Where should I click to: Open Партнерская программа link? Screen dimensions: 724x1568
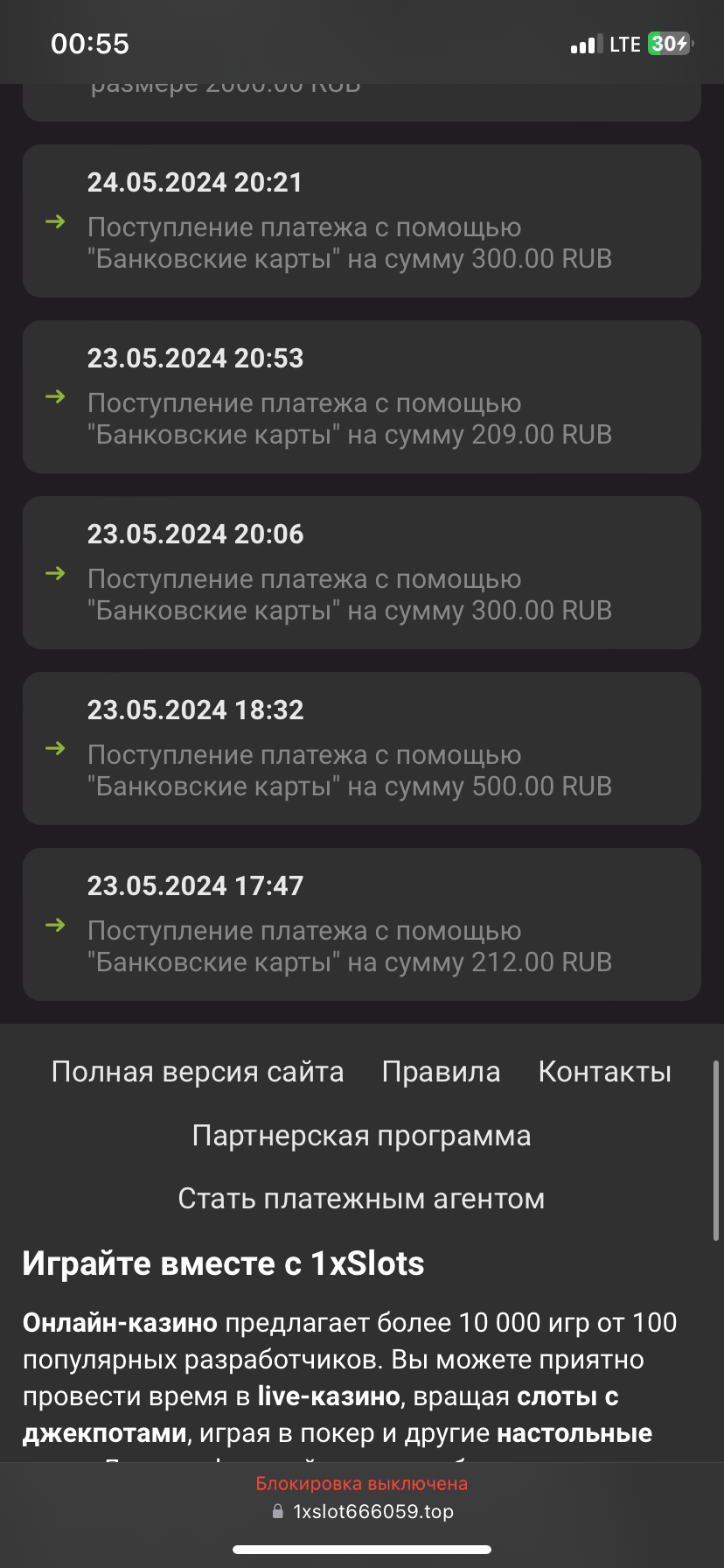(362, 1136)
